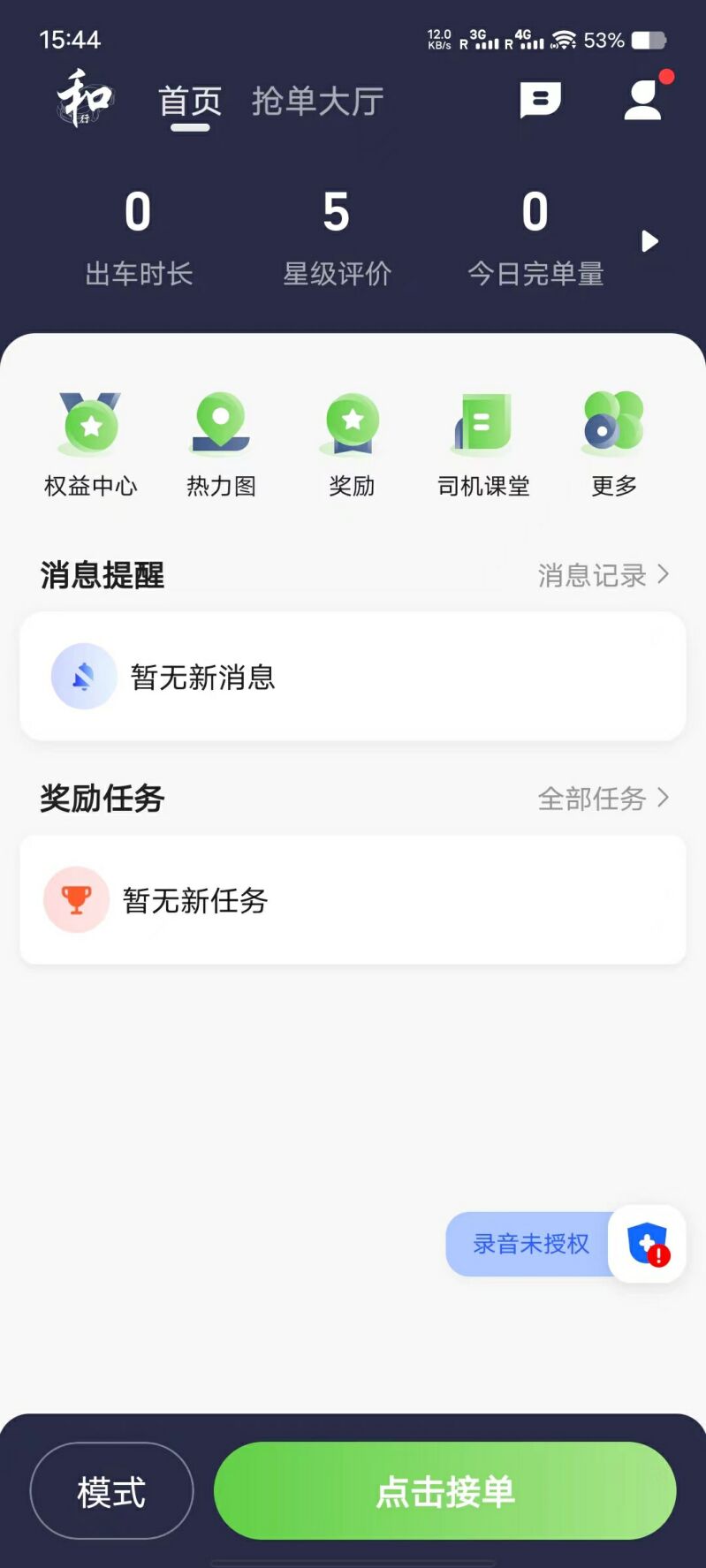Tap the 录音未授权 recording permission bubble

point(528,1244)
